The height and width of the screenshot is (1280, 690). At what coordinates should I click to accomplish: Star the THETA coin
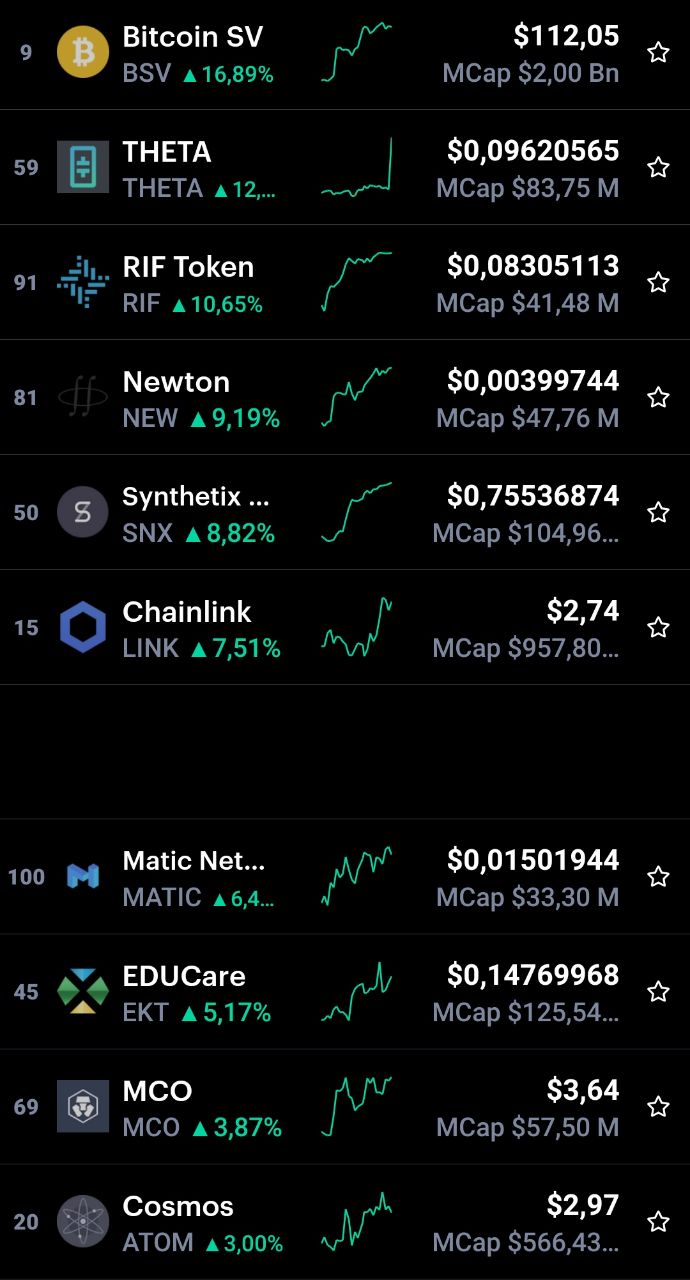(x=658, y=167)
